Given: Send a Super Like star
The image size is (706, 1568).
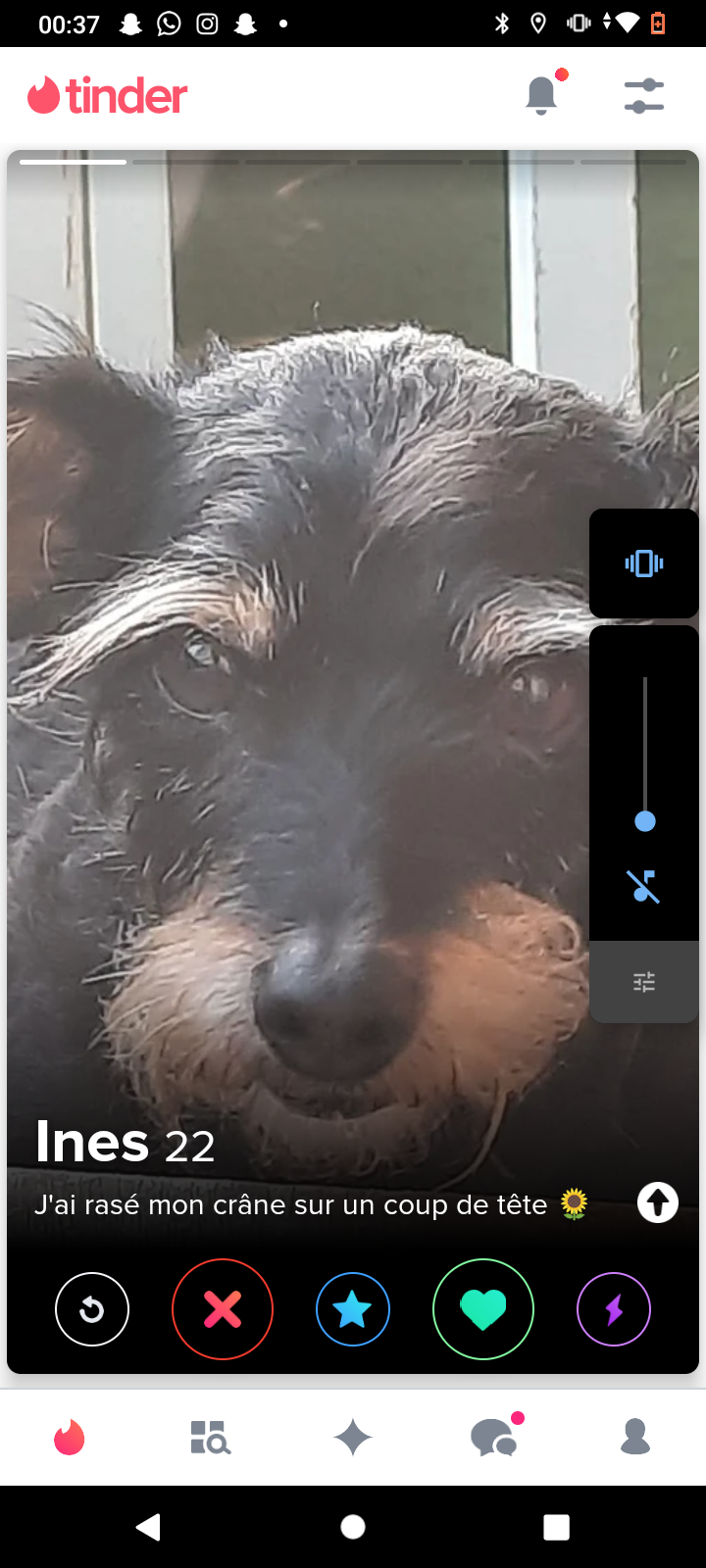Looking at the screenshot, I should pyautogui.click(x=353, y=1309).
